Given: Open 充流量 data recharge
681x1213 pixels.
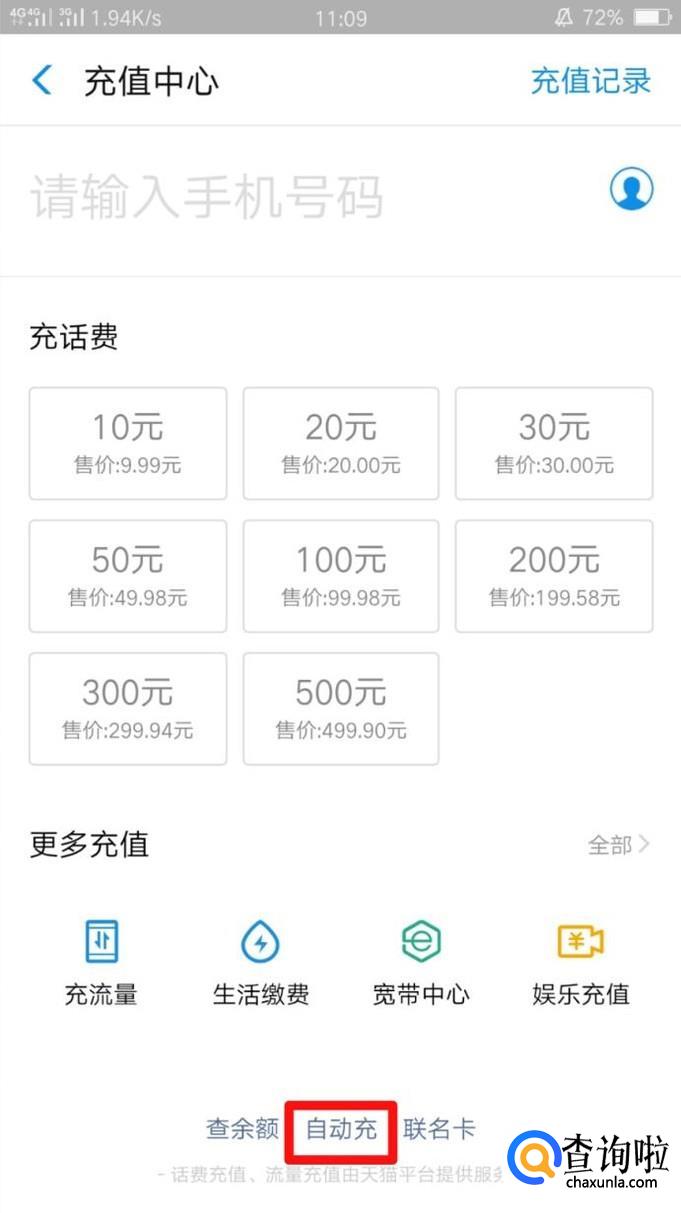Looking at the screenshot, I should tap(101, 962).
